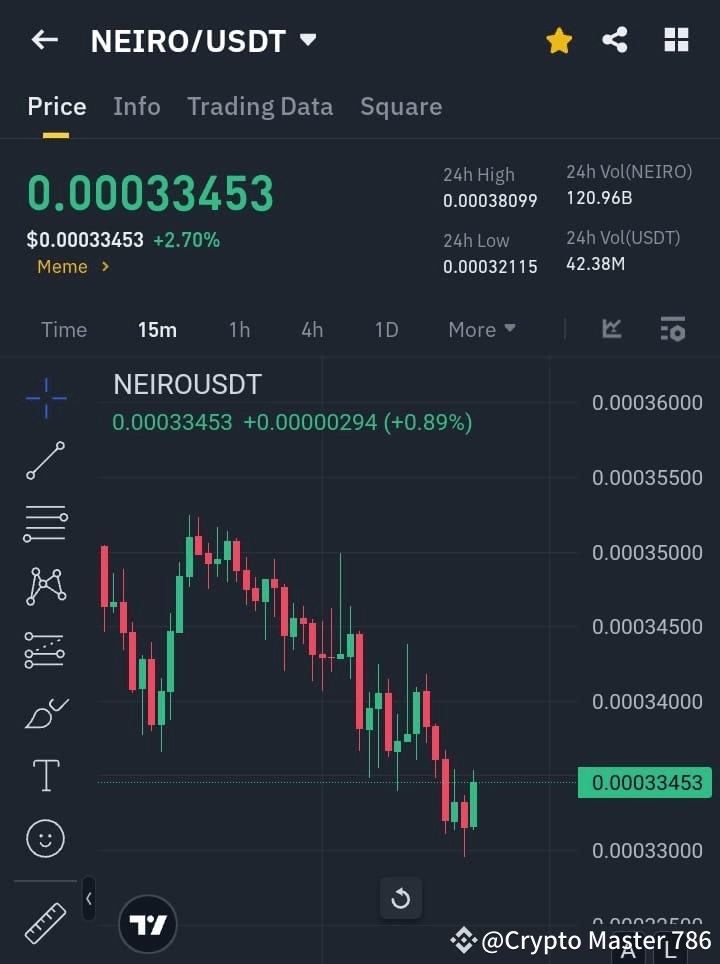This screenshot has height=964, width=720.
Task: Toggle the favorite star for NEIRO/USDT
Action: tap(558, 40)
